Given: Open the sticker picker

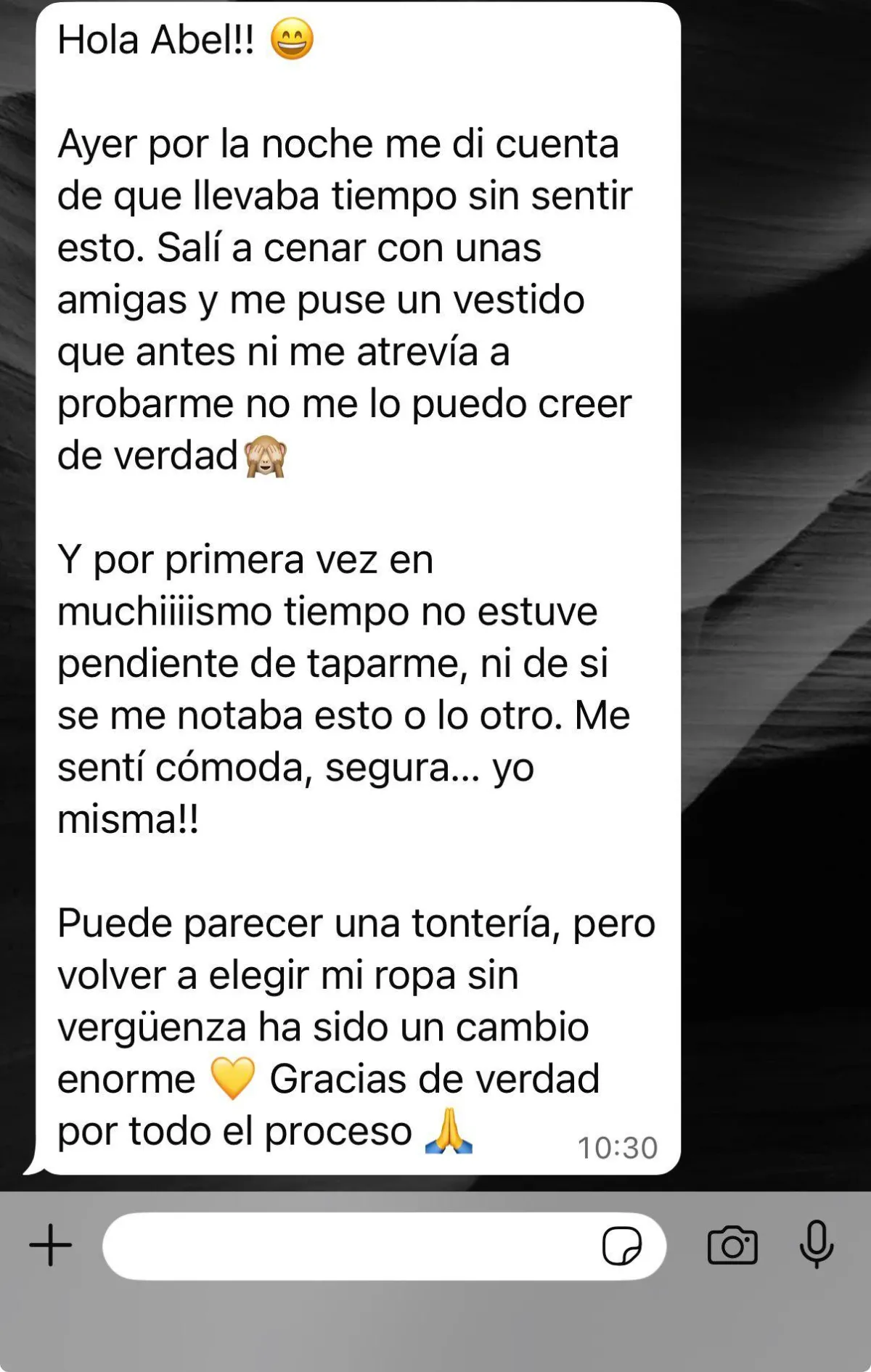Looking at the screenshot, I should tap(622, 1246).
